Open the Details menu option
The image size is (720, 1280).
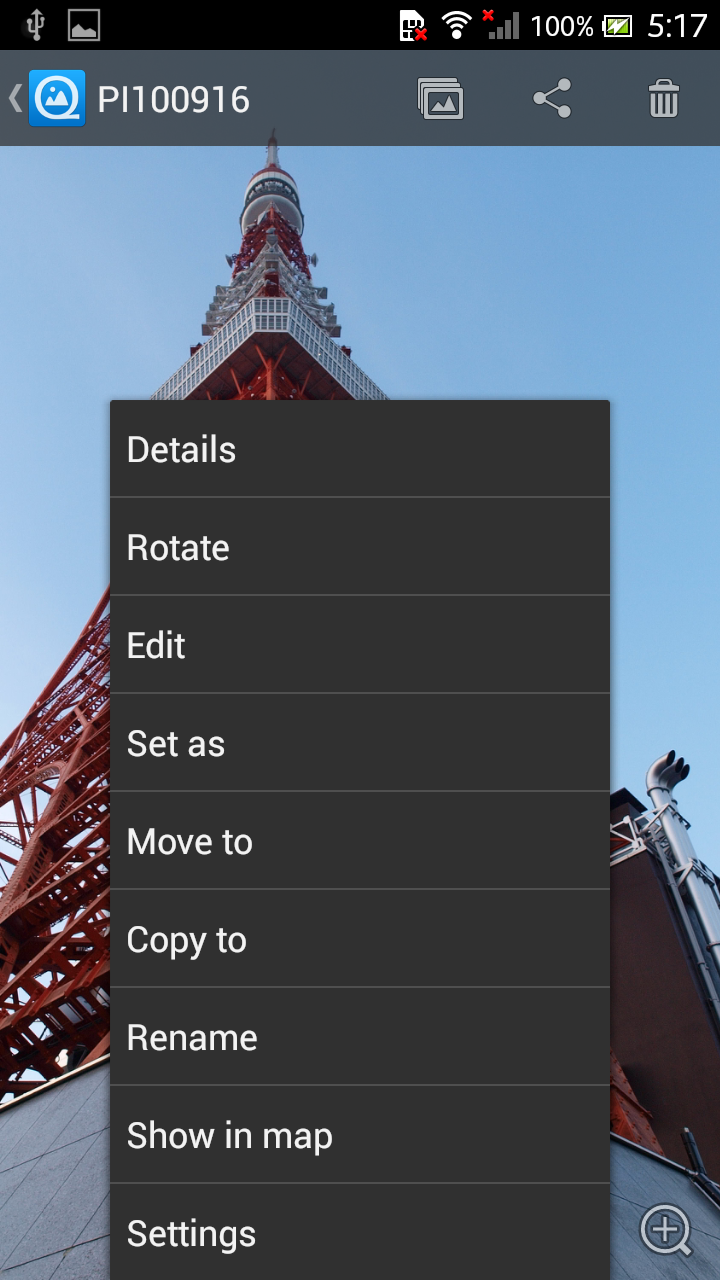coord(359,450)
